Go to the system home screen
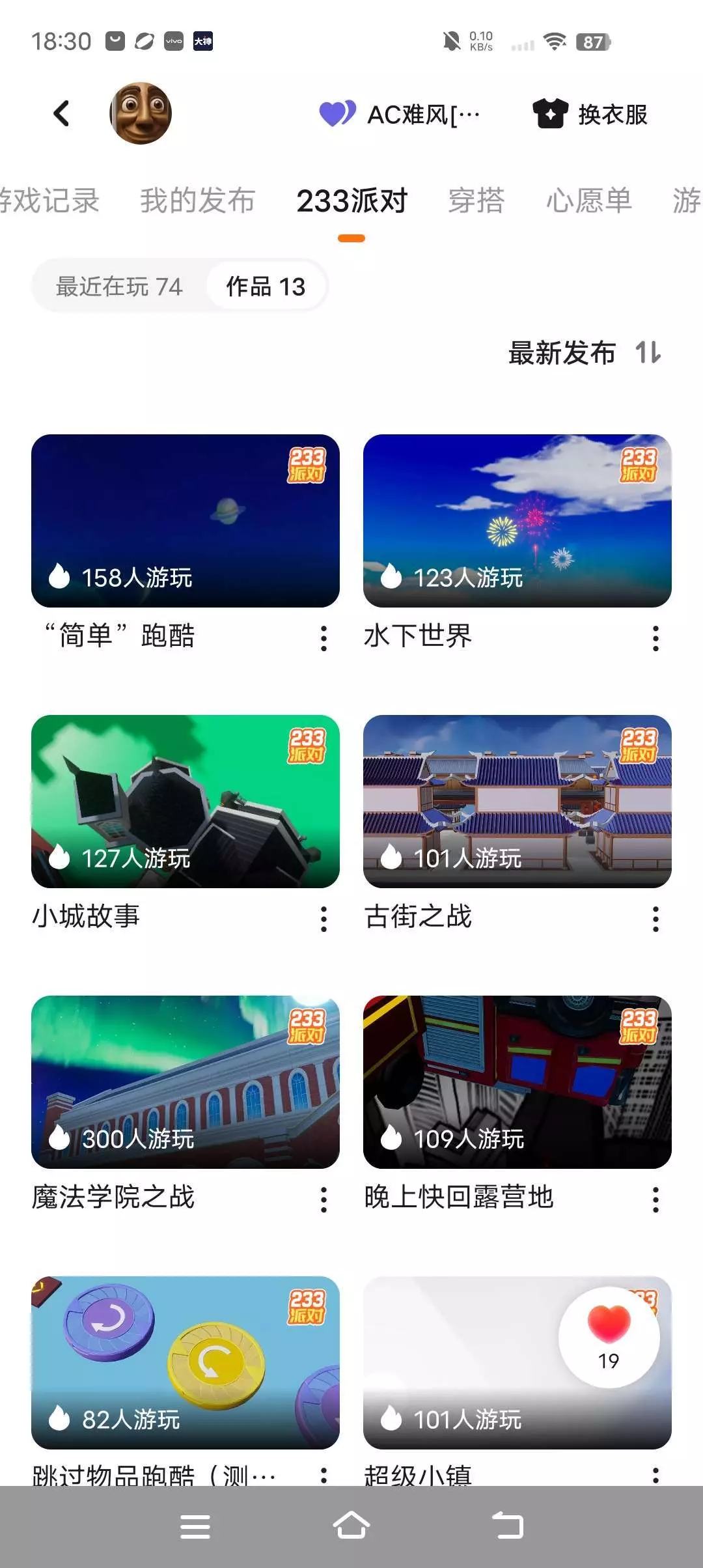 pos(351,1526)
